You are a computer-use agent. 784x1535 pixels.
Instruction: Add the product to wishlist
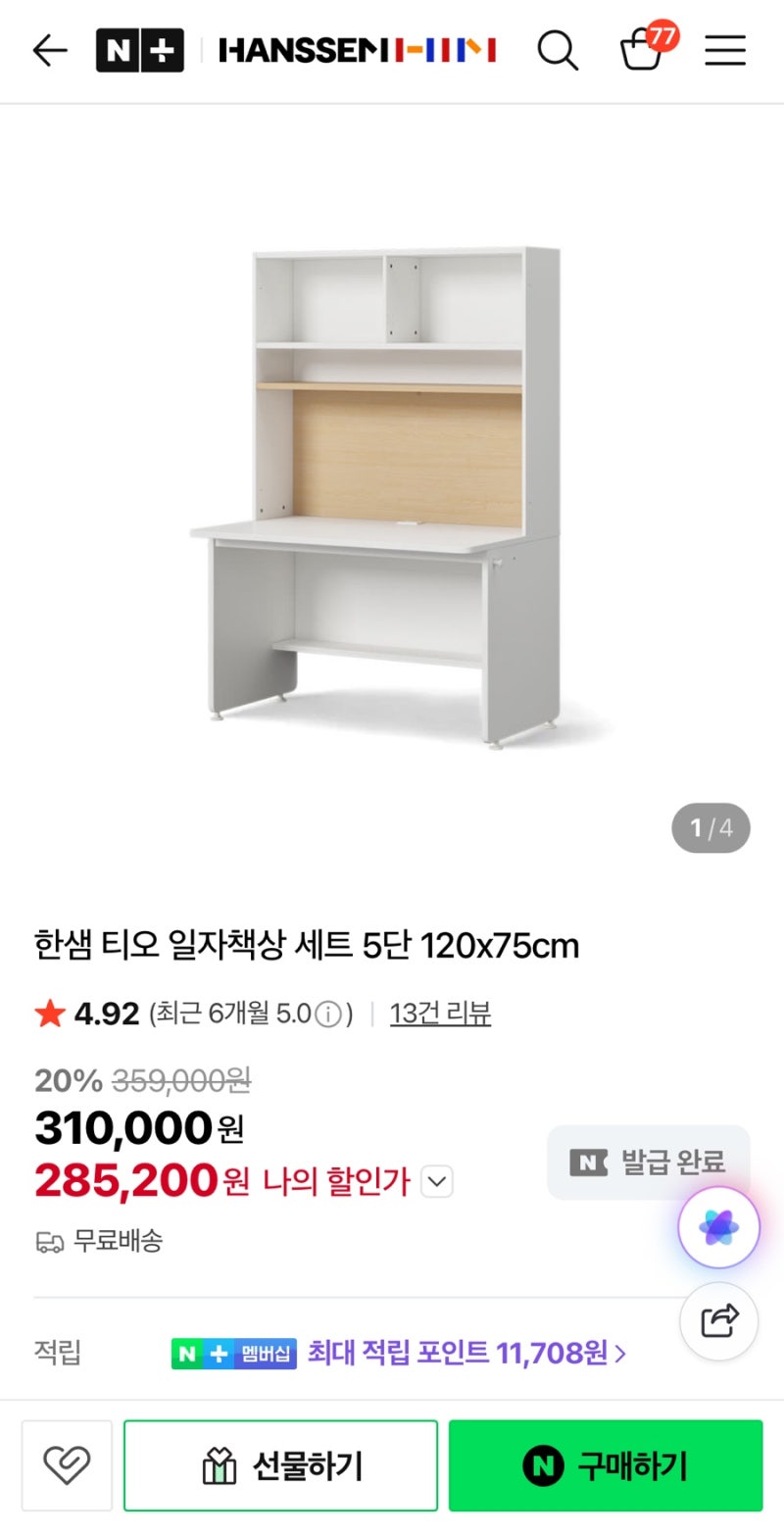(67, 1465)
